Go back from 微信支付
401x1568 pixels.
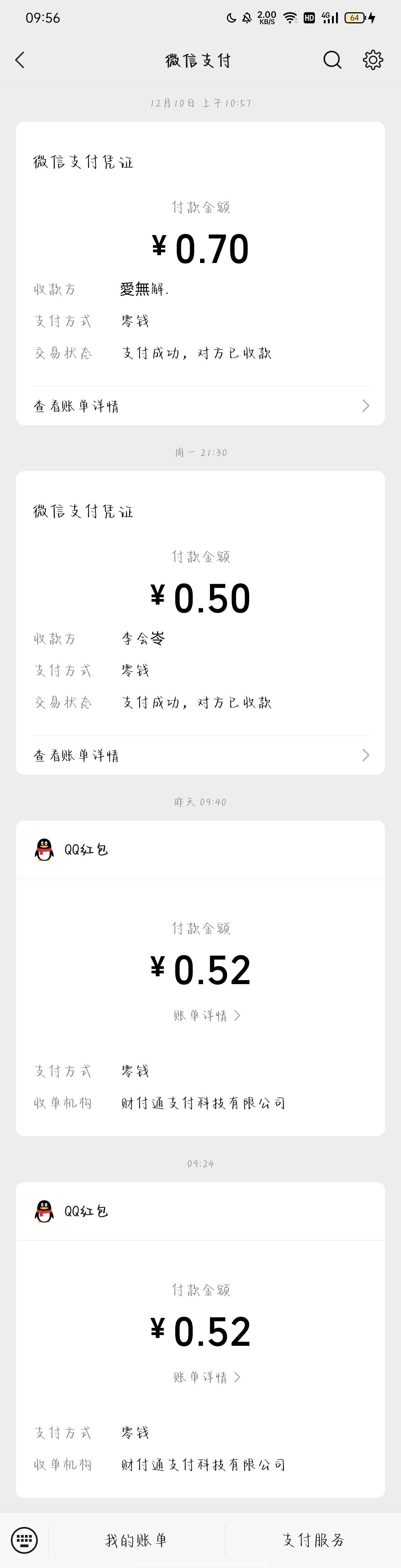click(20, 60)
